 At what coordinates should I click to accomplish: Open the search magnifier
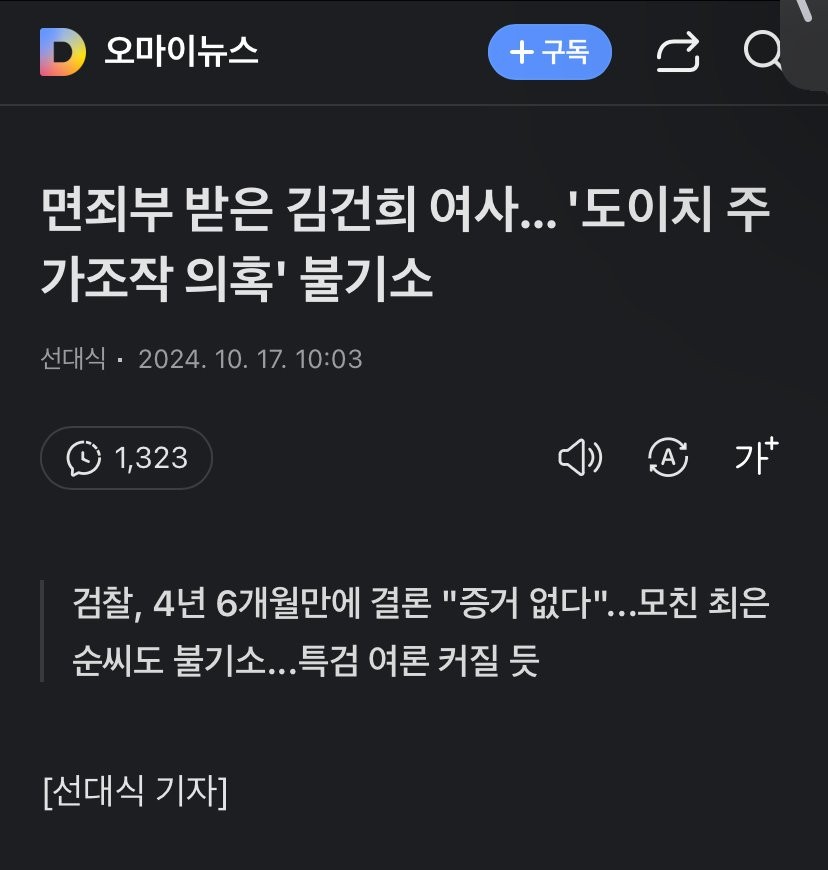pos(763,50)
